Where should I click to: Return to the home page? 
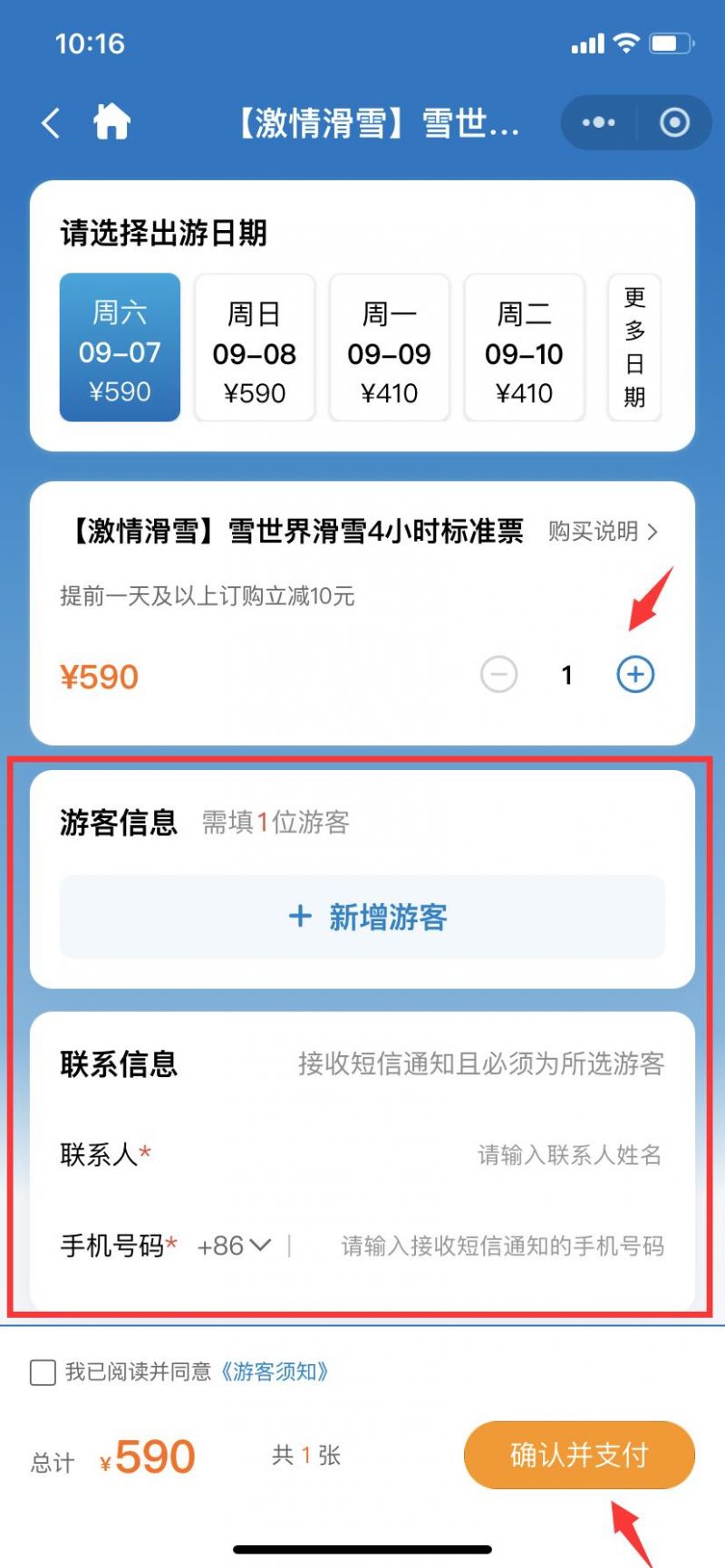click(112, 121)
